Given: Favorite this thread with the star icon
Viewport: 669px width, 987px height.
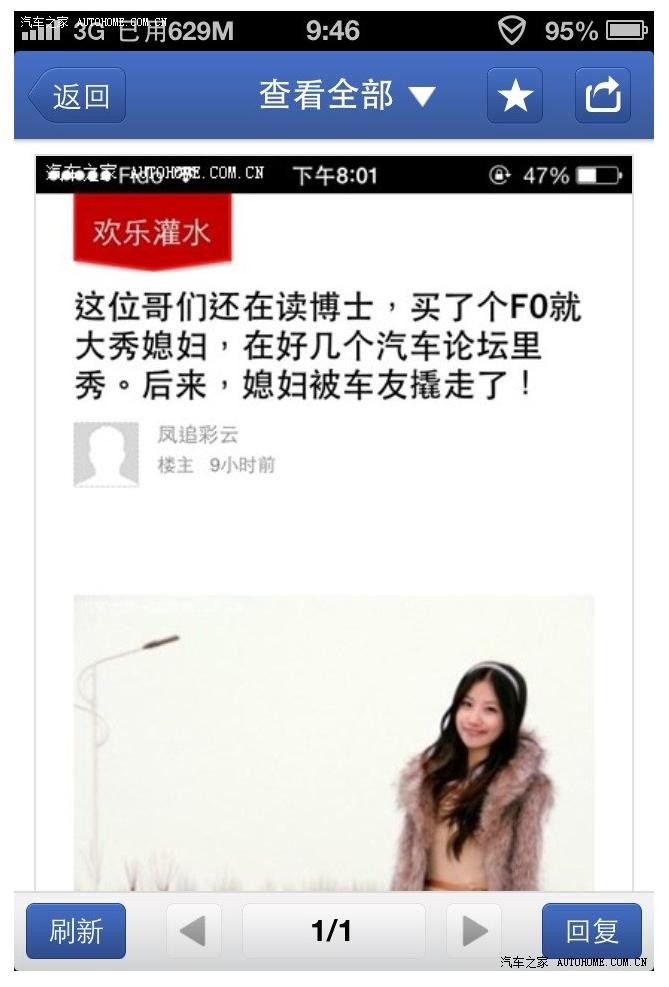Looking at the screenshot, I should (515, 96).
